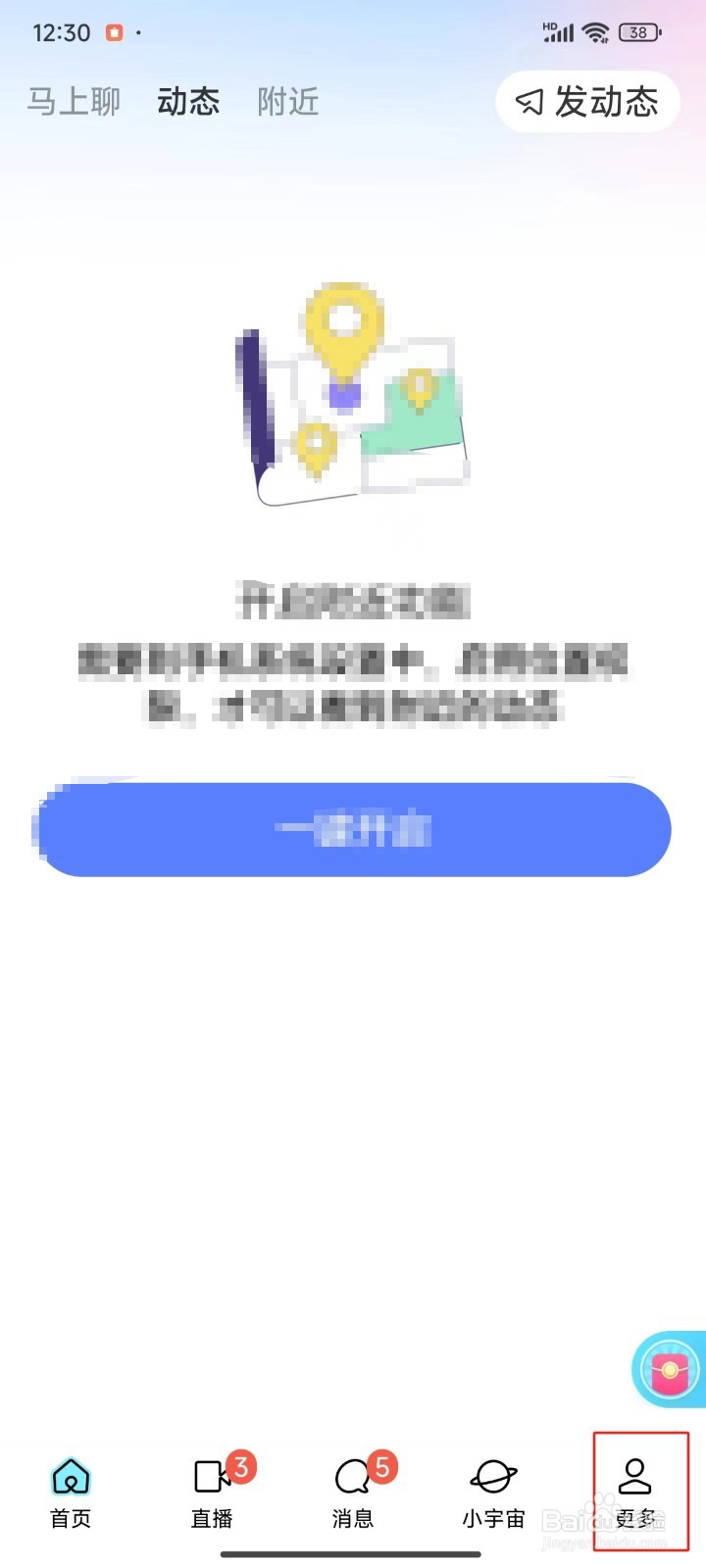
Task: Switch to the 附近 tab
Action: coord(287,102)
